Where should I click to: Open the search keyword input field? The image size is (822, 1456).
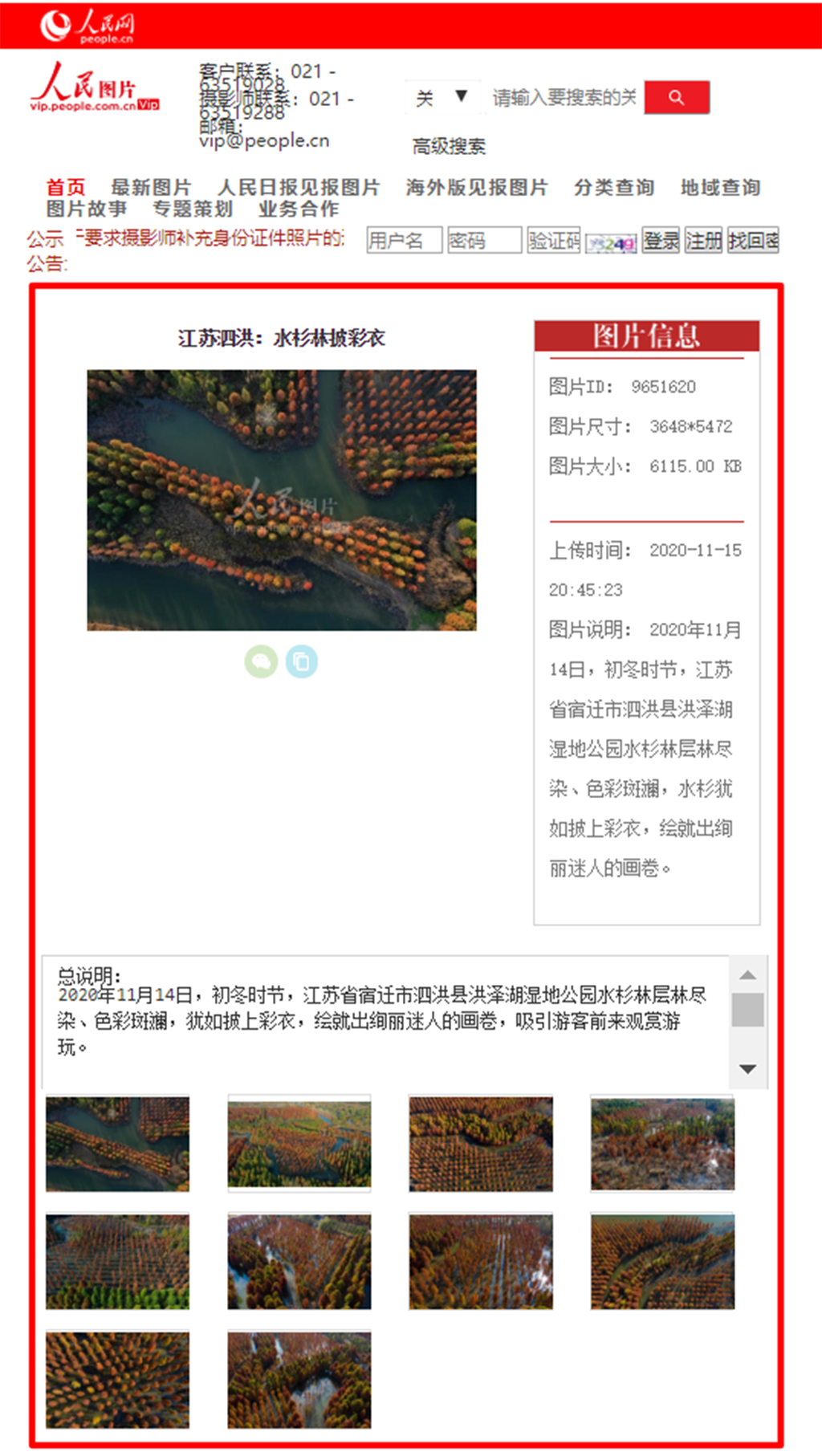[x=564, y=98]
